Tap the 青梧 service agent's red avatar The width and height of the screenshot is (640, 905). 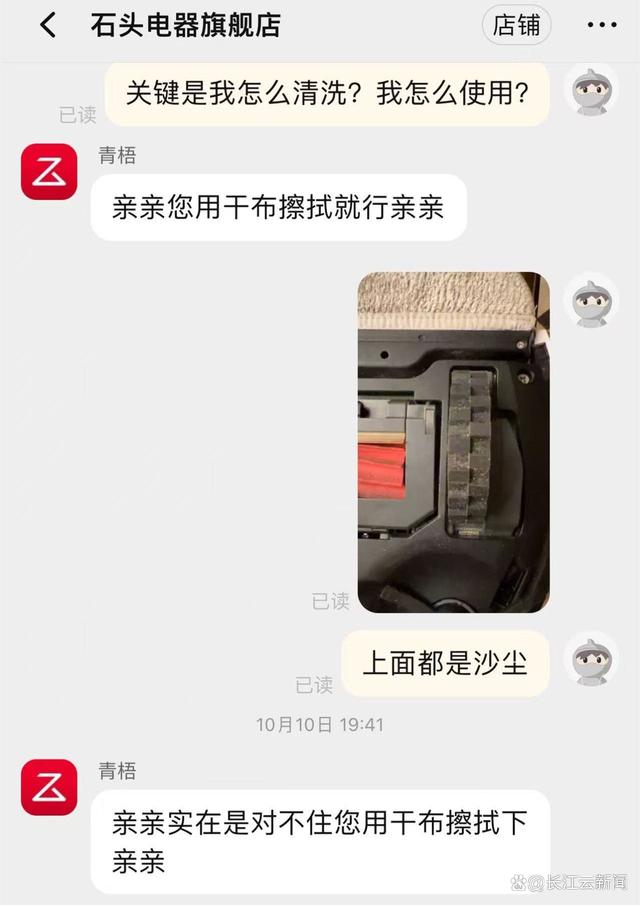pos(49,170)
